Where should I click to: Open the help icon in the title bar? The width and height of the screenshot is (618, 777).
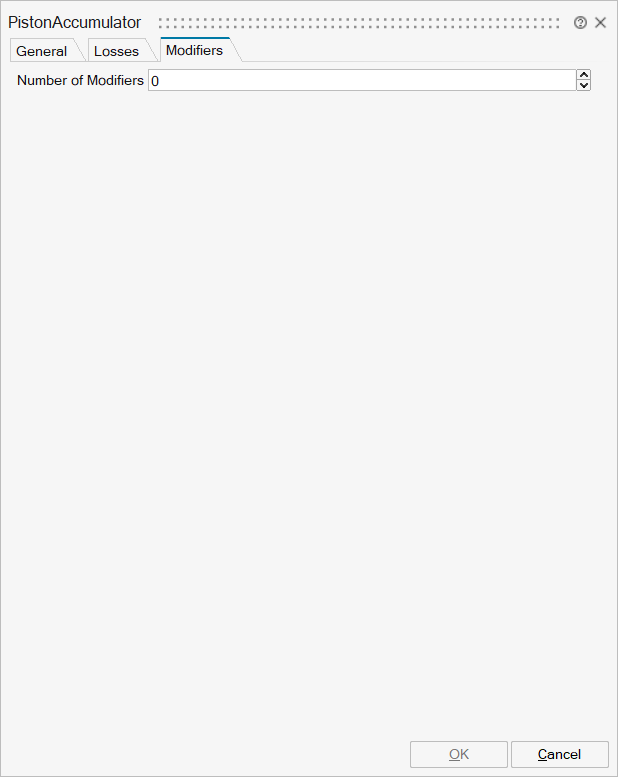[580, 22]
